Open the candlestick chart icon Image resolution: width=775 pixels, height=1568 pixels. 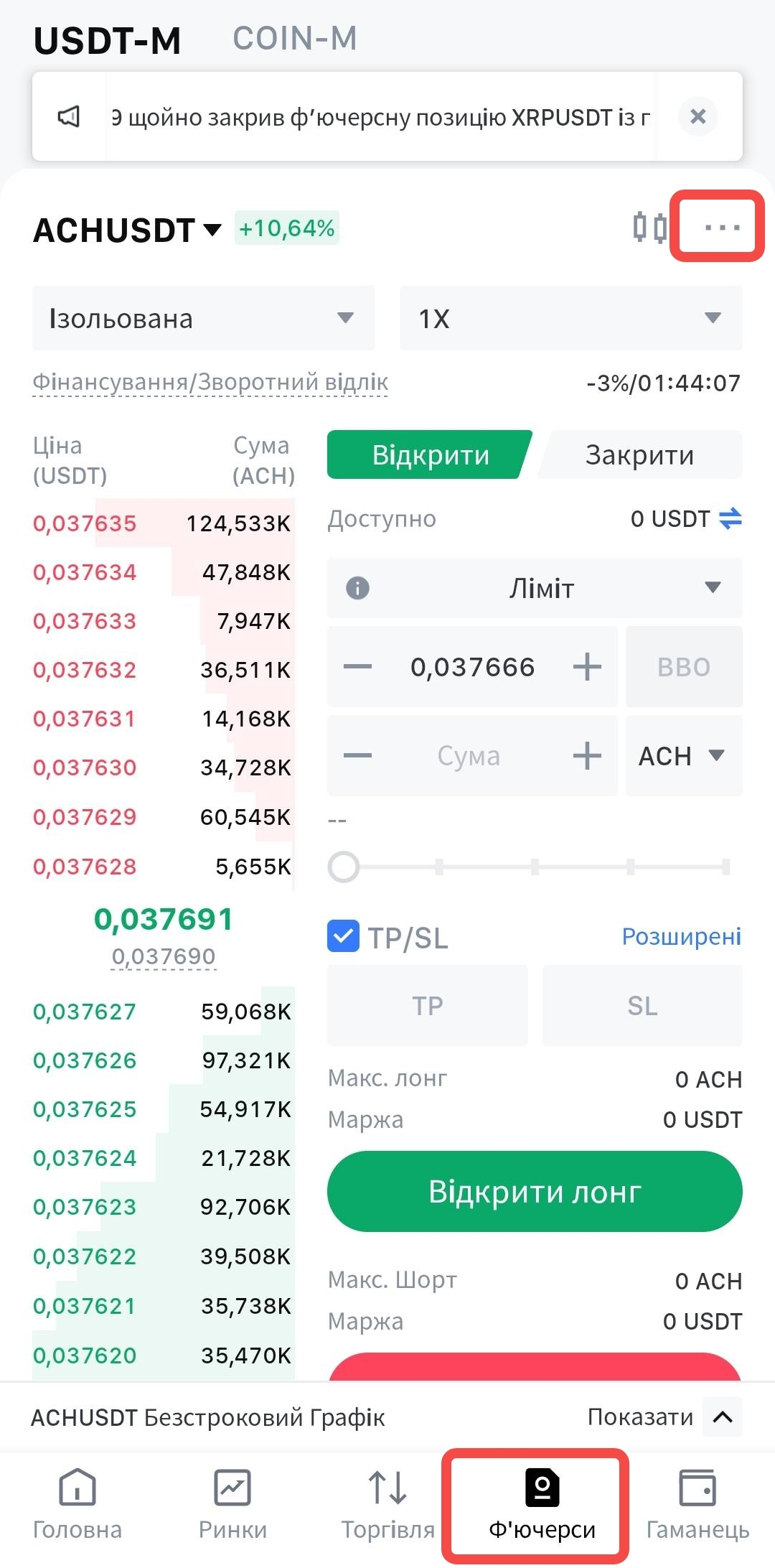tap(649, 228)
